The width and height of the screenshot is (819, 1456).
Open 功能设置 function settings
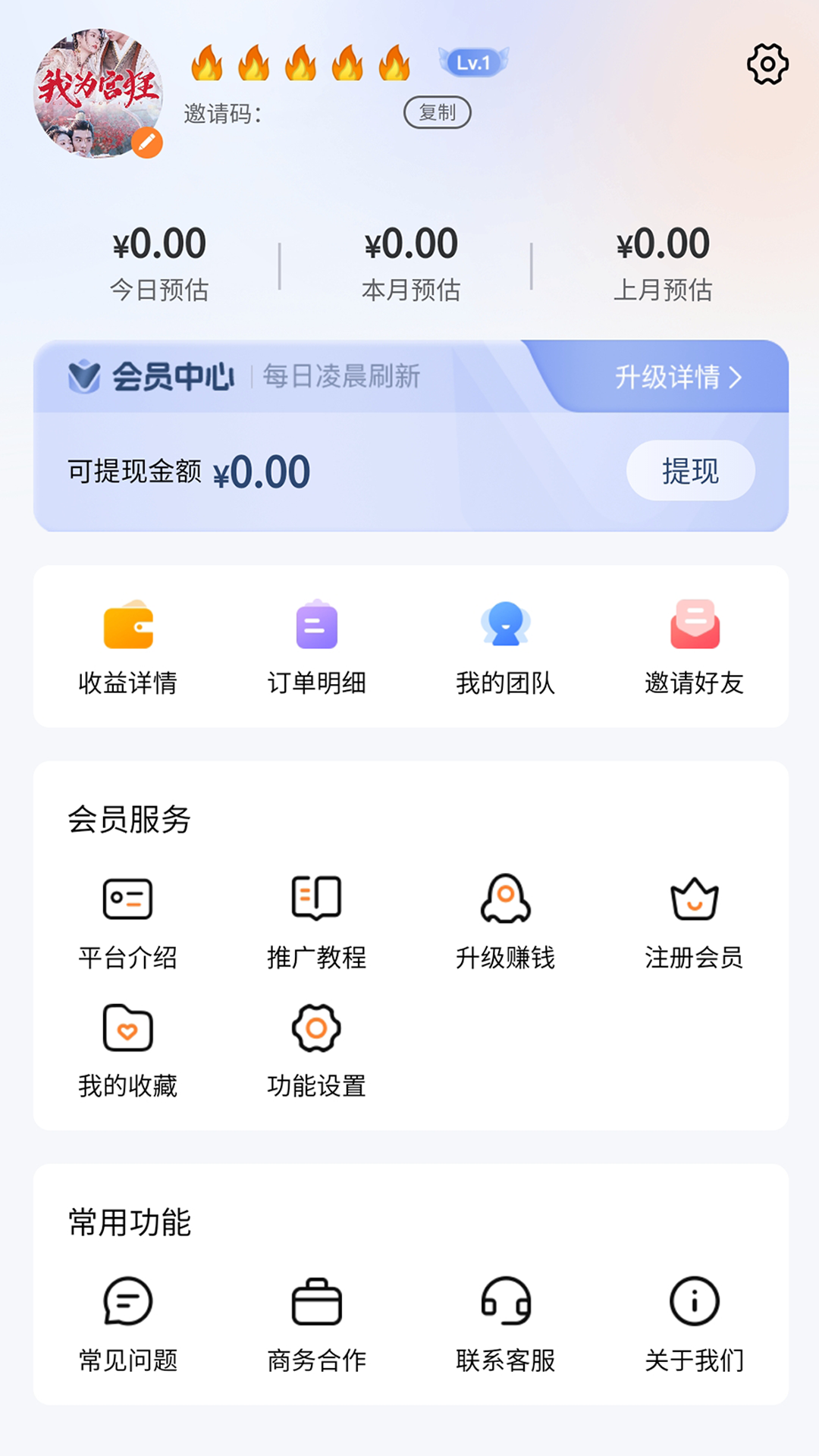click(x=316, y=1050)
